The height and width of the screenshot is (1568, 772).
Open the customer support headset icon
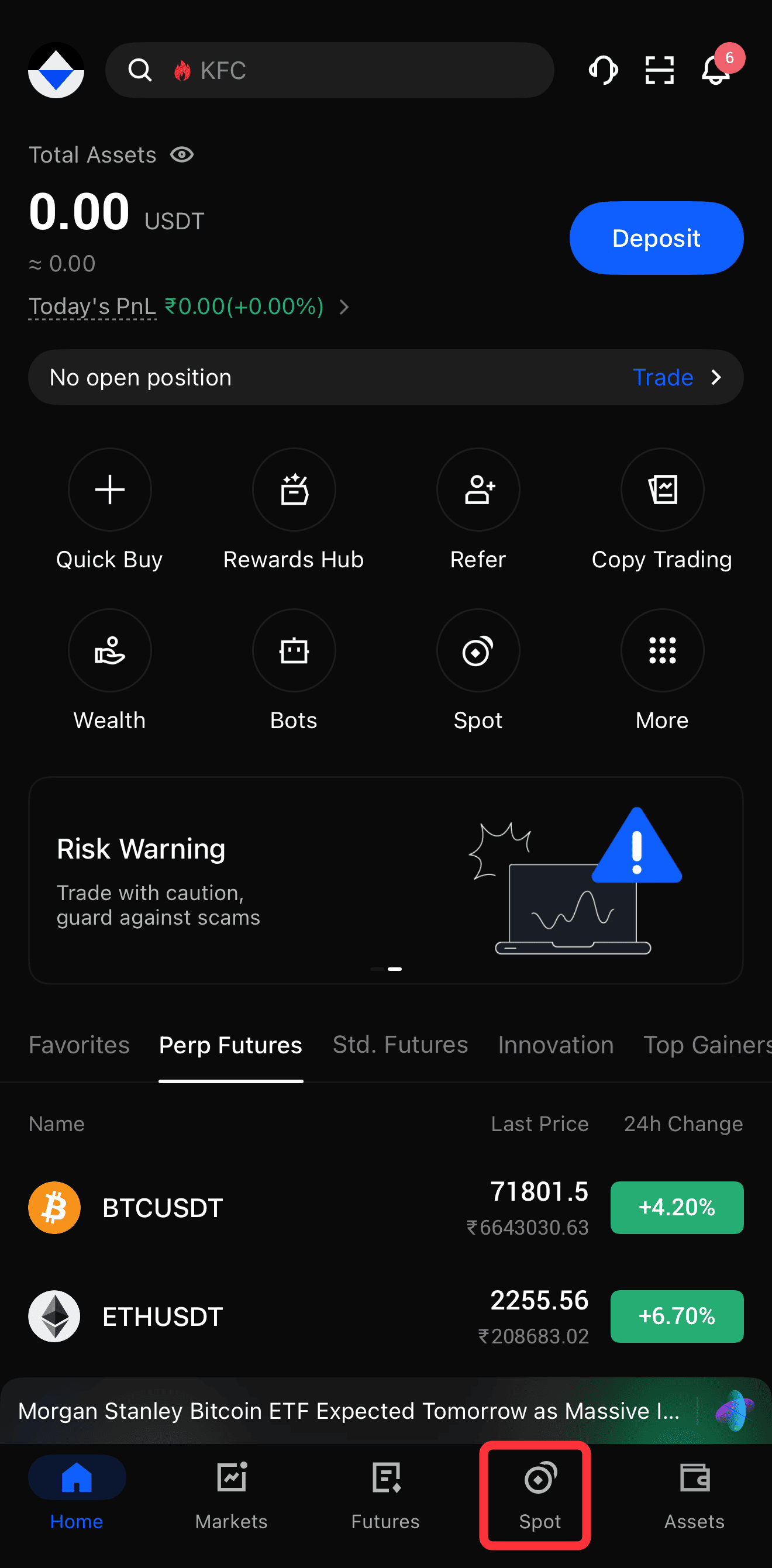(603, 70)
